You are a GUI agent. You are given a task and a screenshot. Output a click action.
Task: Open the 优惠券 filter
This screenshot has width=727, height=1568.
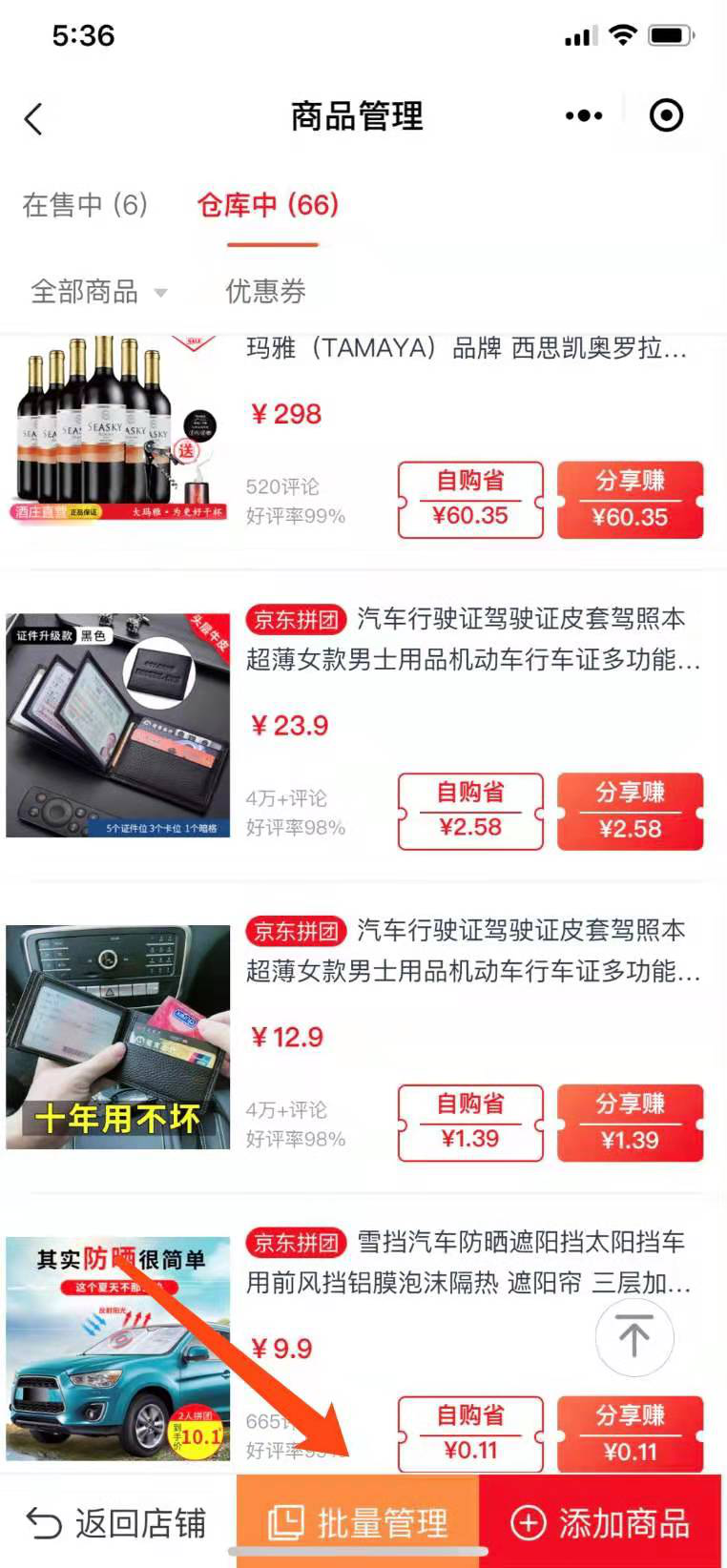pos(265,291)
